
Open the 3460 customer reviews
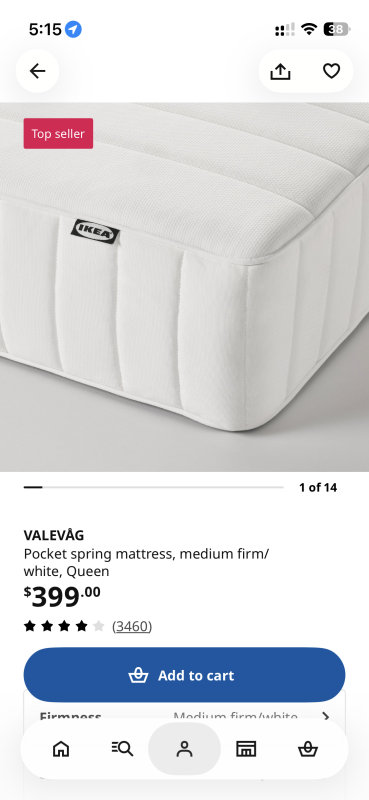(132, 626)
